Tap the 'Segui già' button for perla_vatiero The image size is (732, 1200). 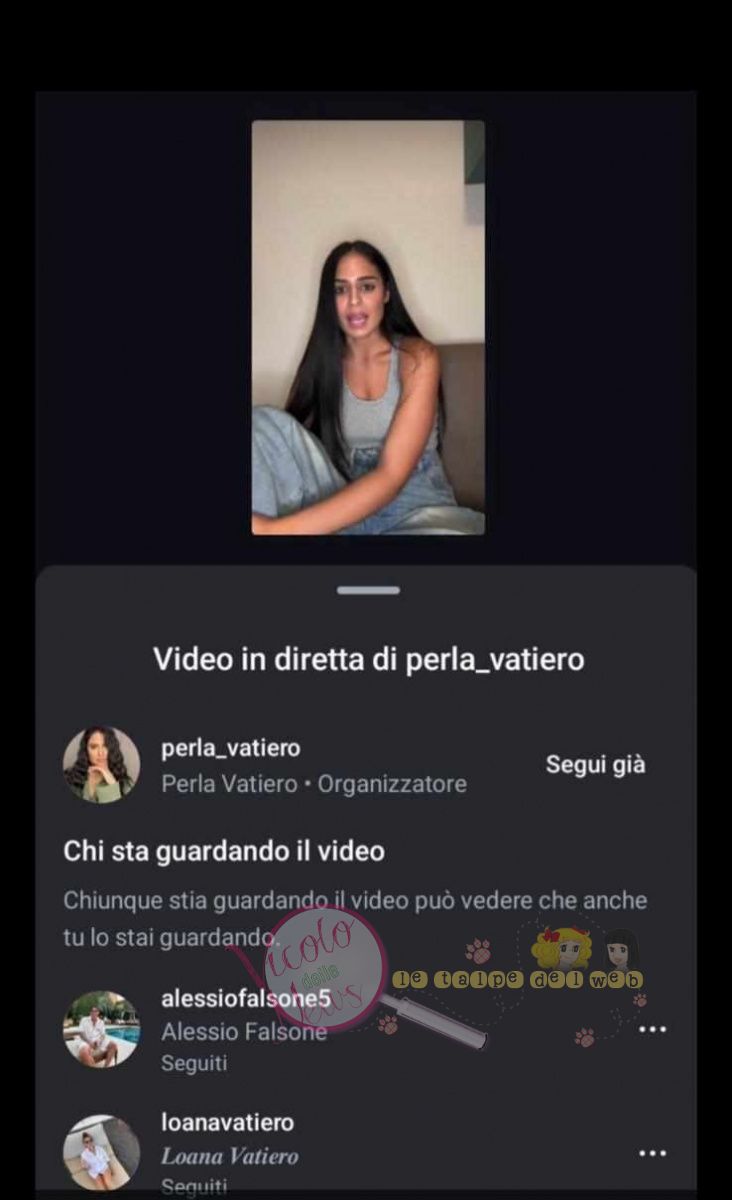[x=595, y=765]
